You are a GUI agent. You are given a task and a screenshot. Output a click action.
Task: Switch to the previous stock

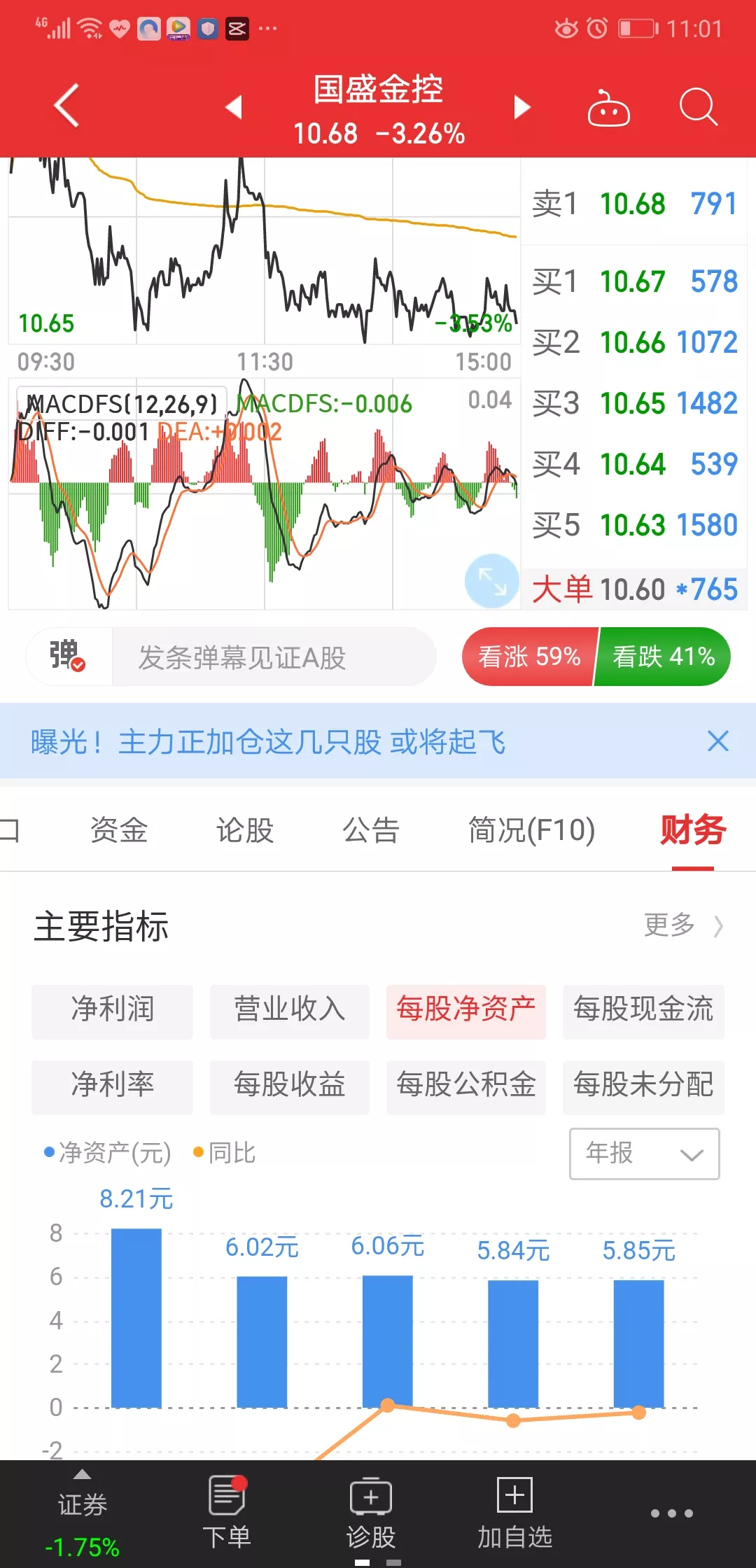click(x=233, y=107)
